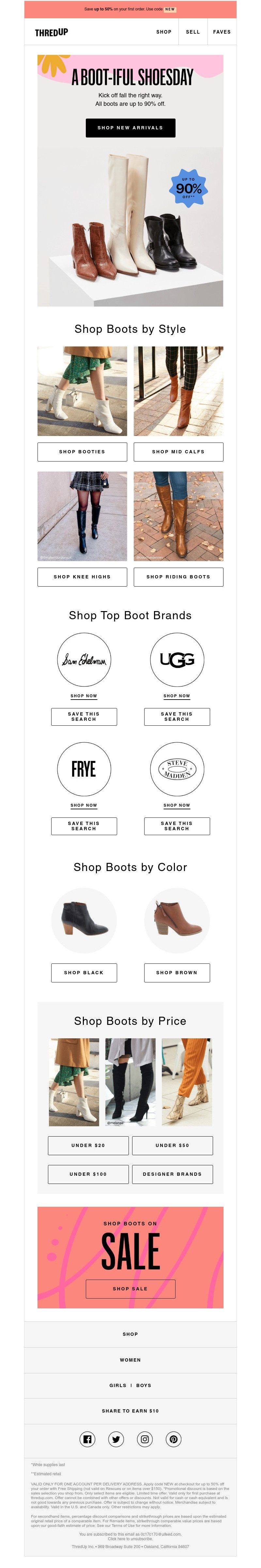
Task: Tap Shop Now under Frye
Action: click(84, 805)
